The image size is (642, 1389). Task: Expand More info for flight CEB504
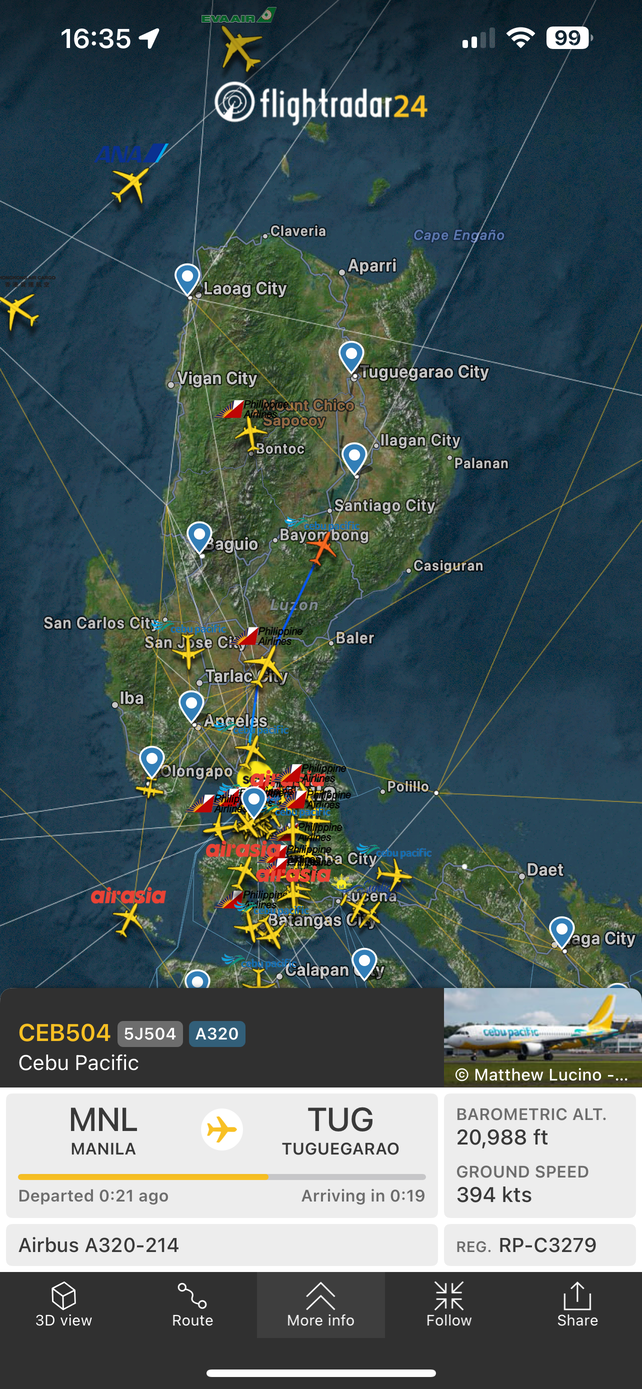tap(320, 1304)
